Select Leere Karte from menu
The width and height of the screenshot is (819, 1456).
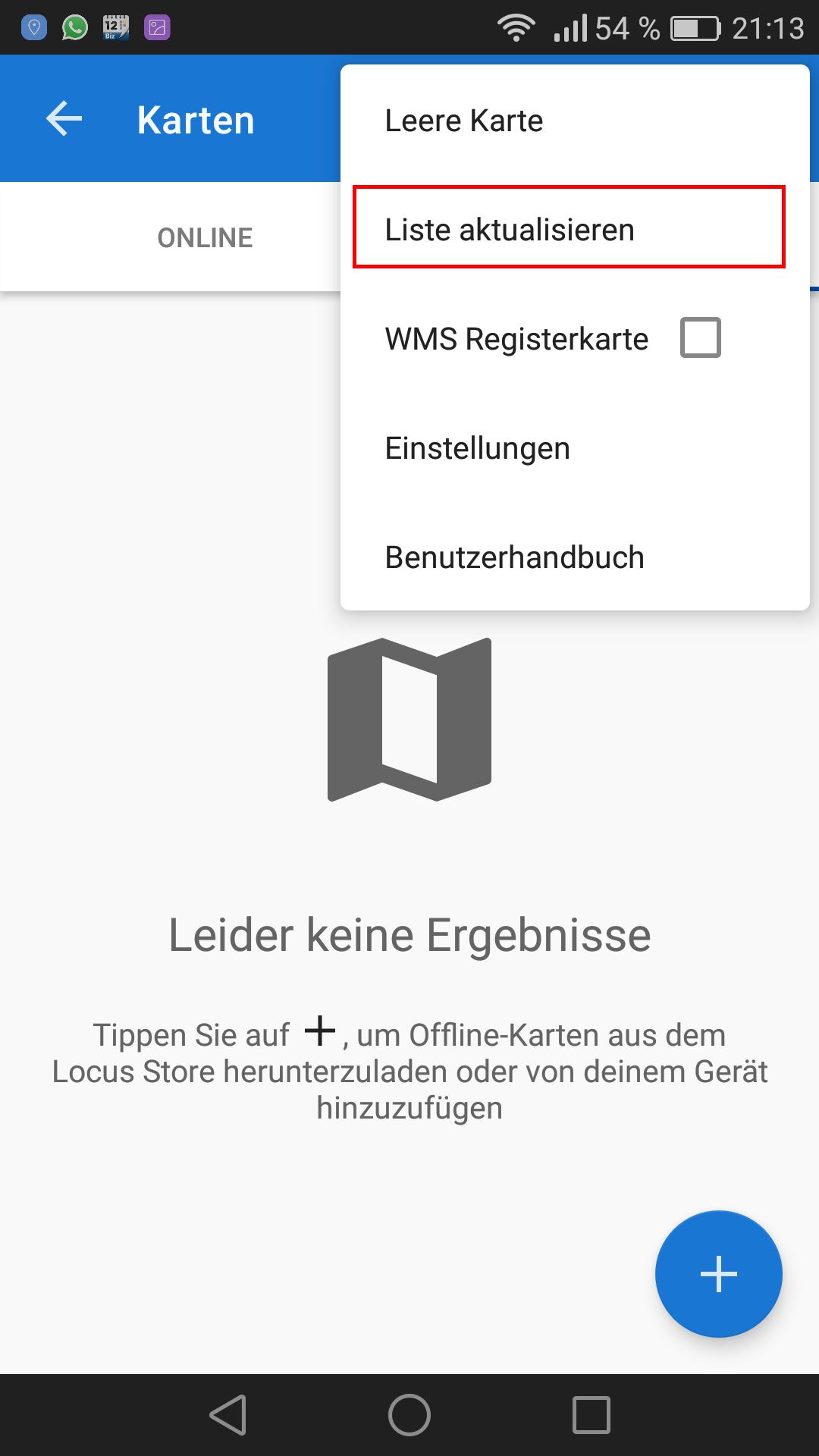click(463, 121)
